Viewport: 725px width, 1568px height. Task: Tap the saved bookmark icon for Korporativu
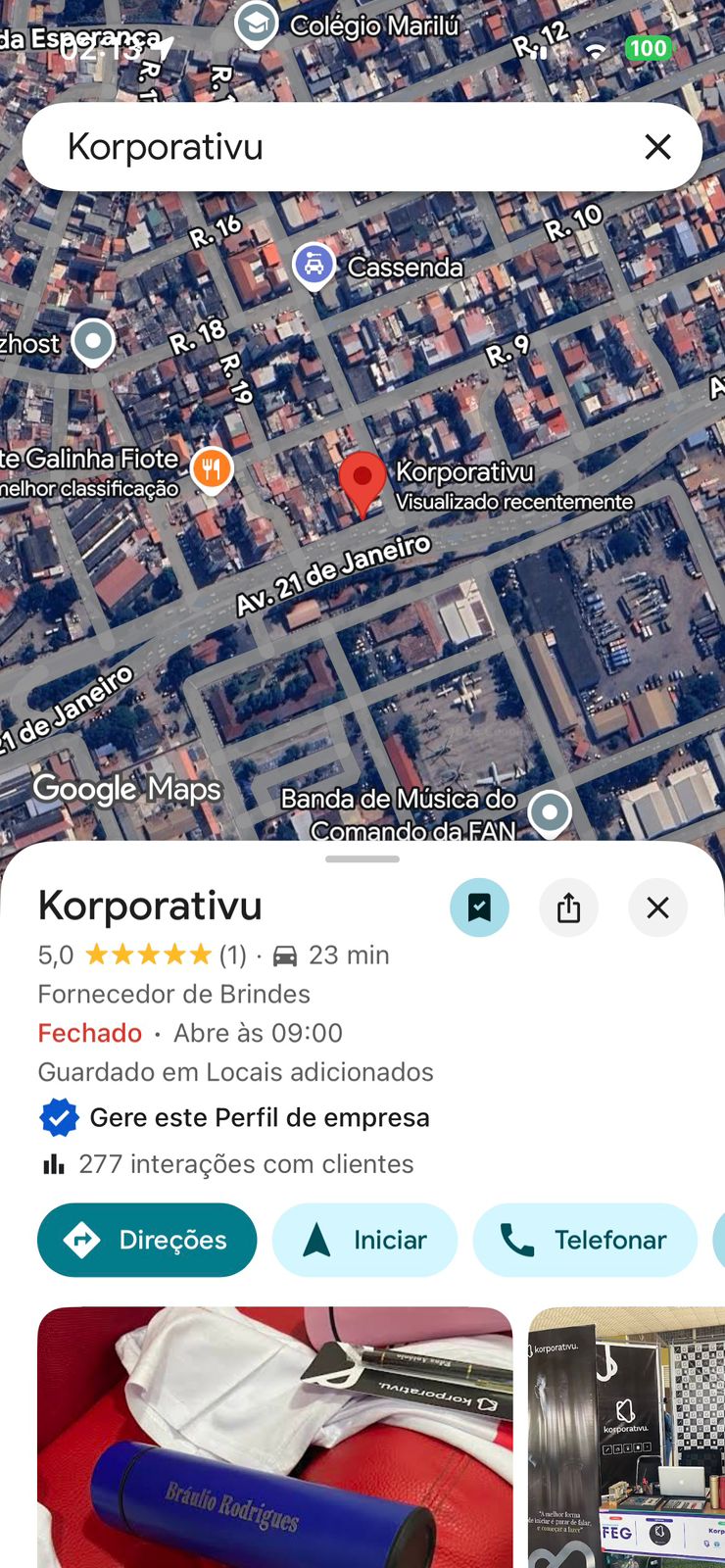point(479,907)
